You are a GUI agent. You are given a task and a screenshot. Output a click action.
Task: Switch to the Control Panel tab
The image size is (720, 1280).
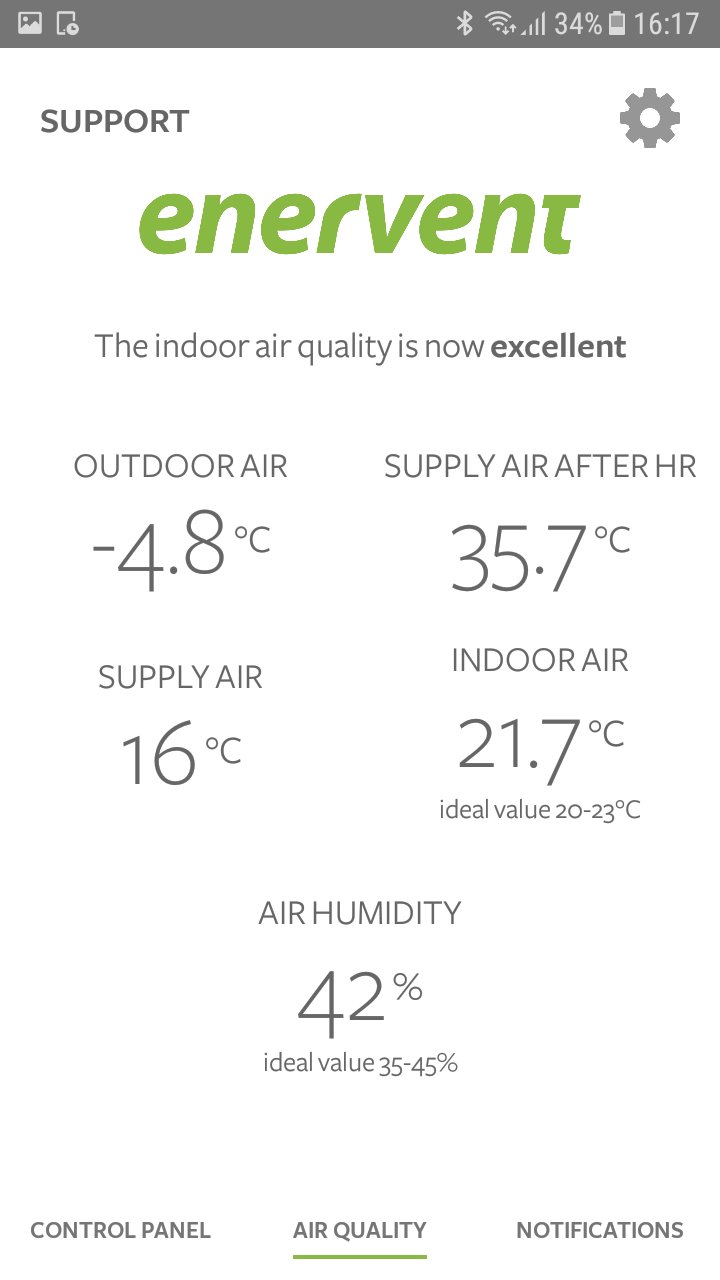[120, 1230]
